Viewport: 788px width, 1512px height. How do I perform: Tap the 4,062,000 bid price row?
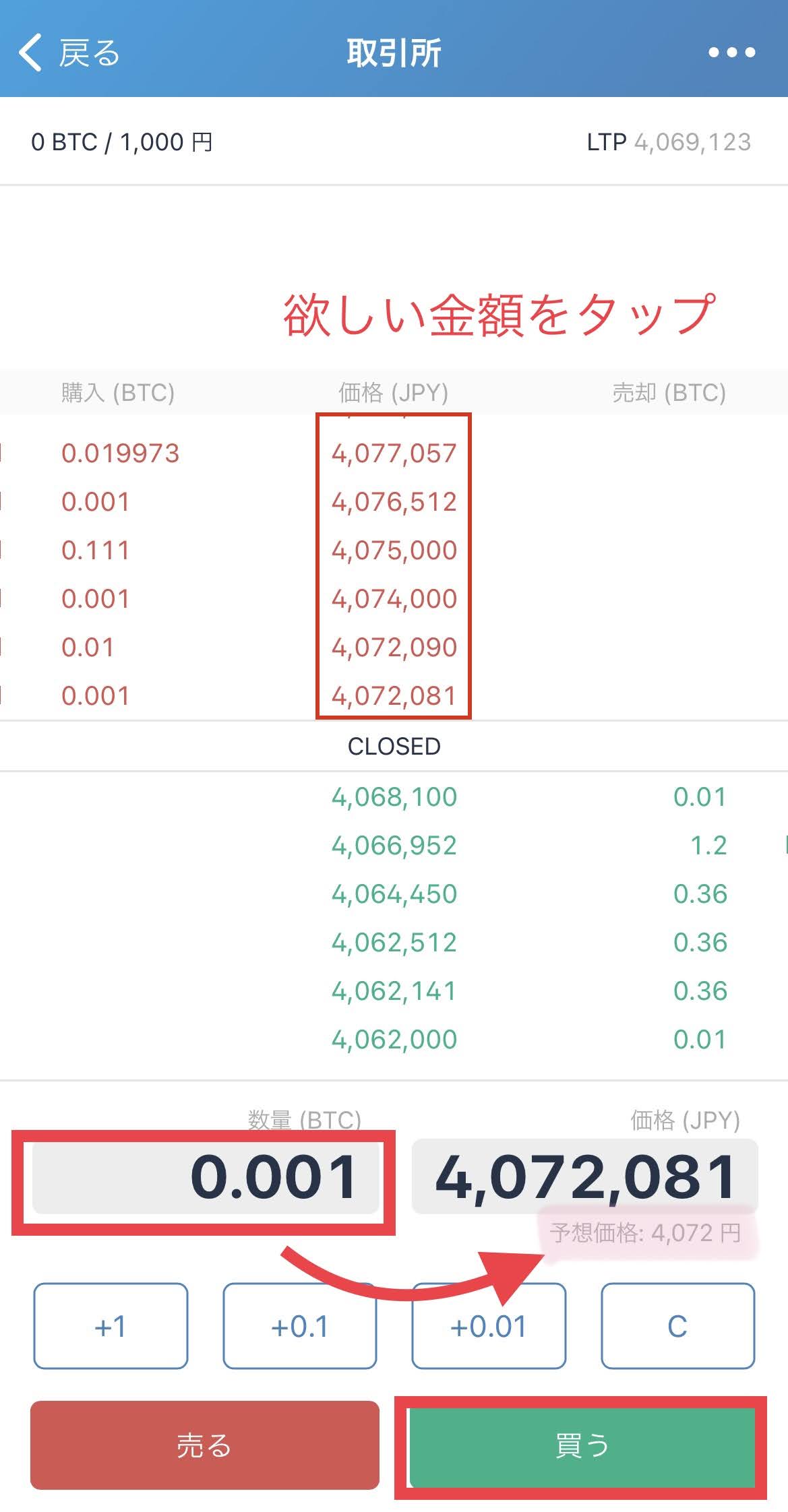tap(394, 1040)
